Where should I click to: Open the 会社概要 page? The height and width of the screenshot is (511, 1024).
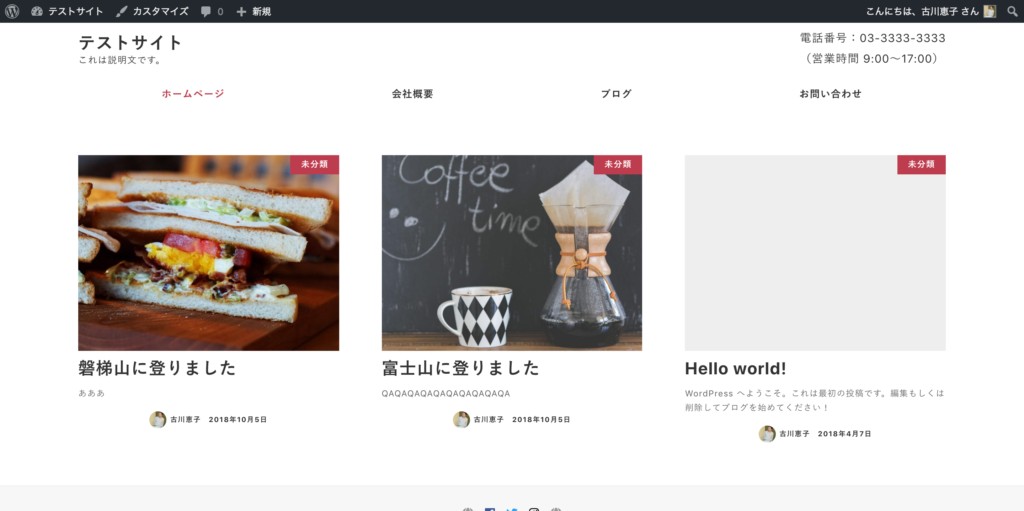[x=412, y=94]
